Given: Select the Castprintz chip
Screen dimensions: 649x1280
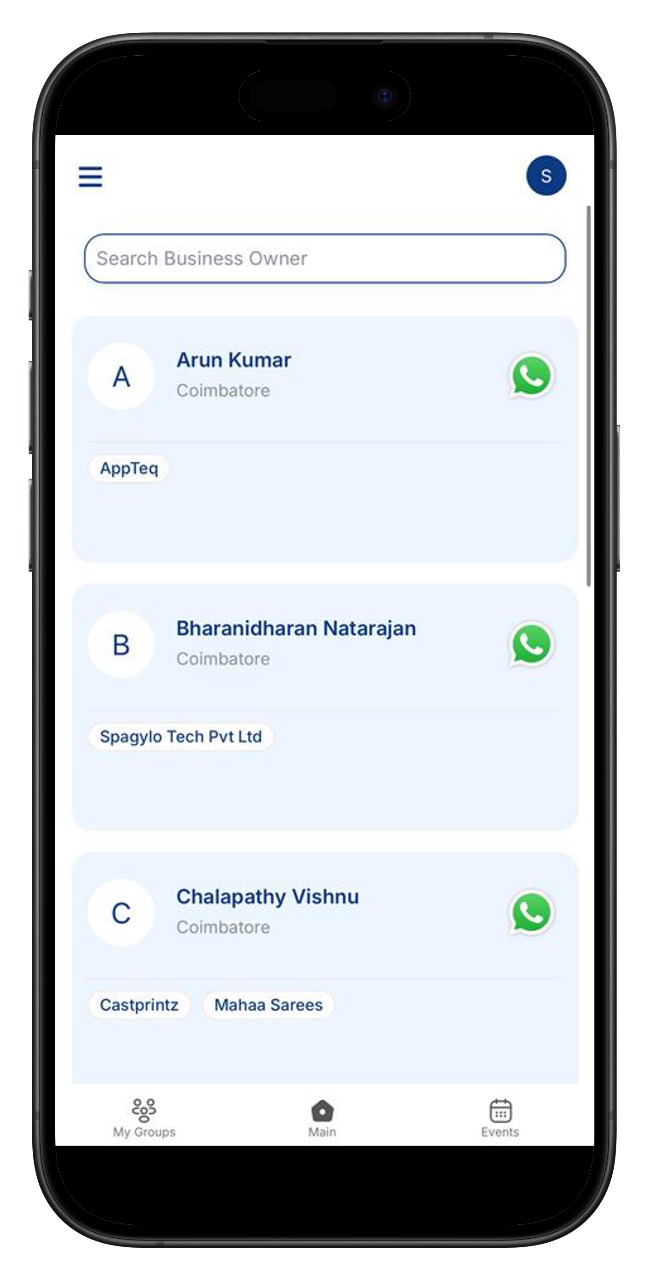Looking at the screenshot, I should [x=139, y=1005].
